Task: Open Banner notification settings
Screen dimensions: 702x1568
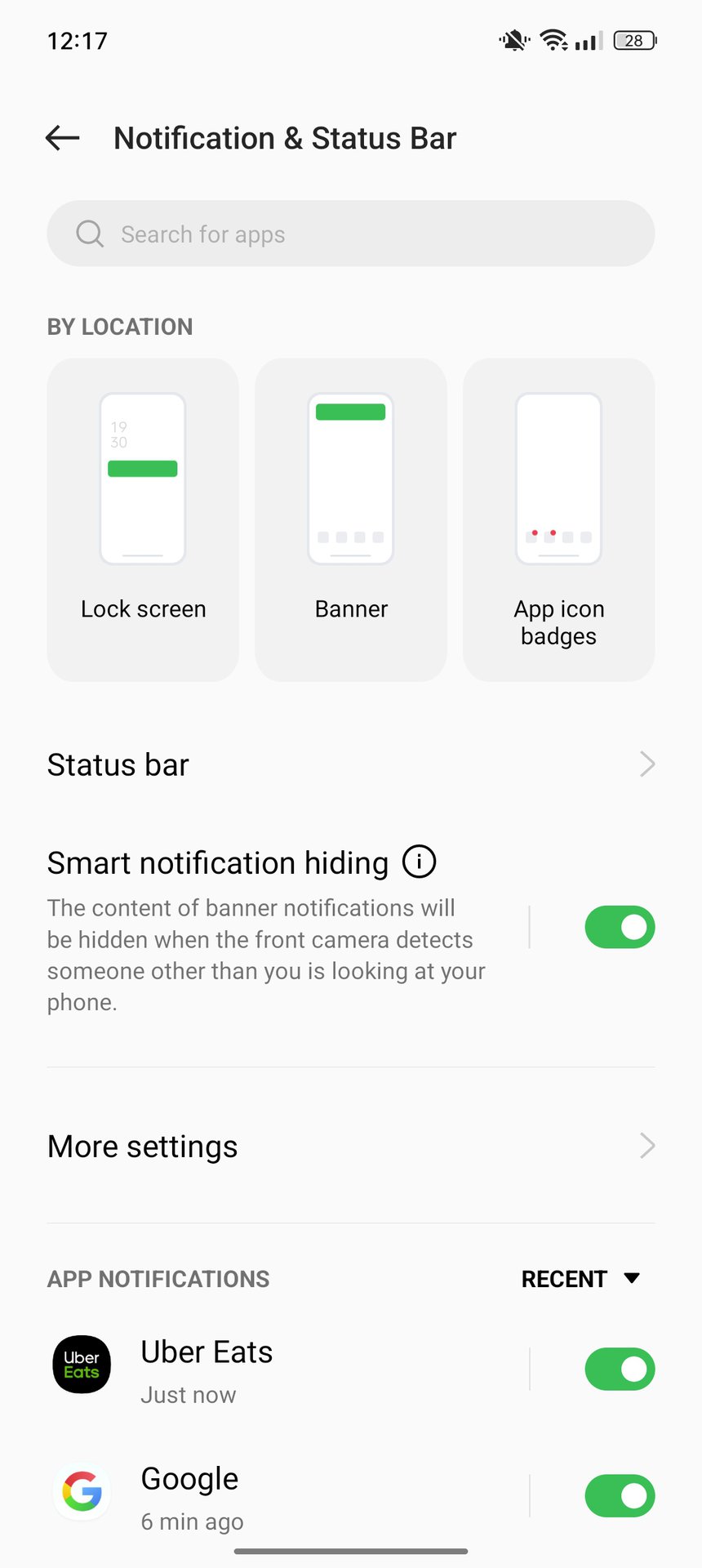Action: 351,519
